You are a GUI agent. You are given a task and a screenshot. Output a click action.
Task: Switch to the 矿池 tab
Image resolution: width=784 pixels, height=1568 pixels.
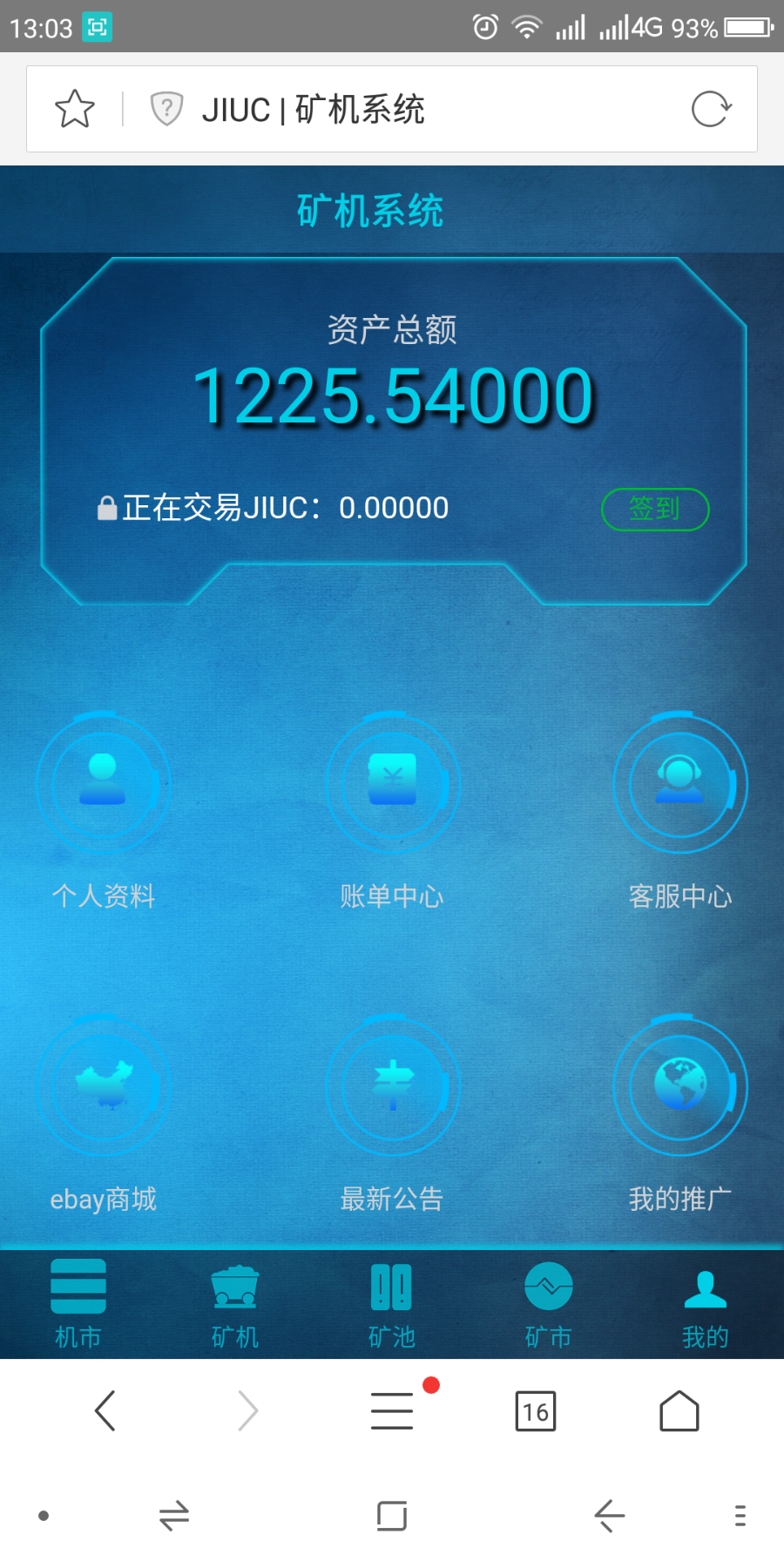pyautogui.click(x=392, y=1303)
